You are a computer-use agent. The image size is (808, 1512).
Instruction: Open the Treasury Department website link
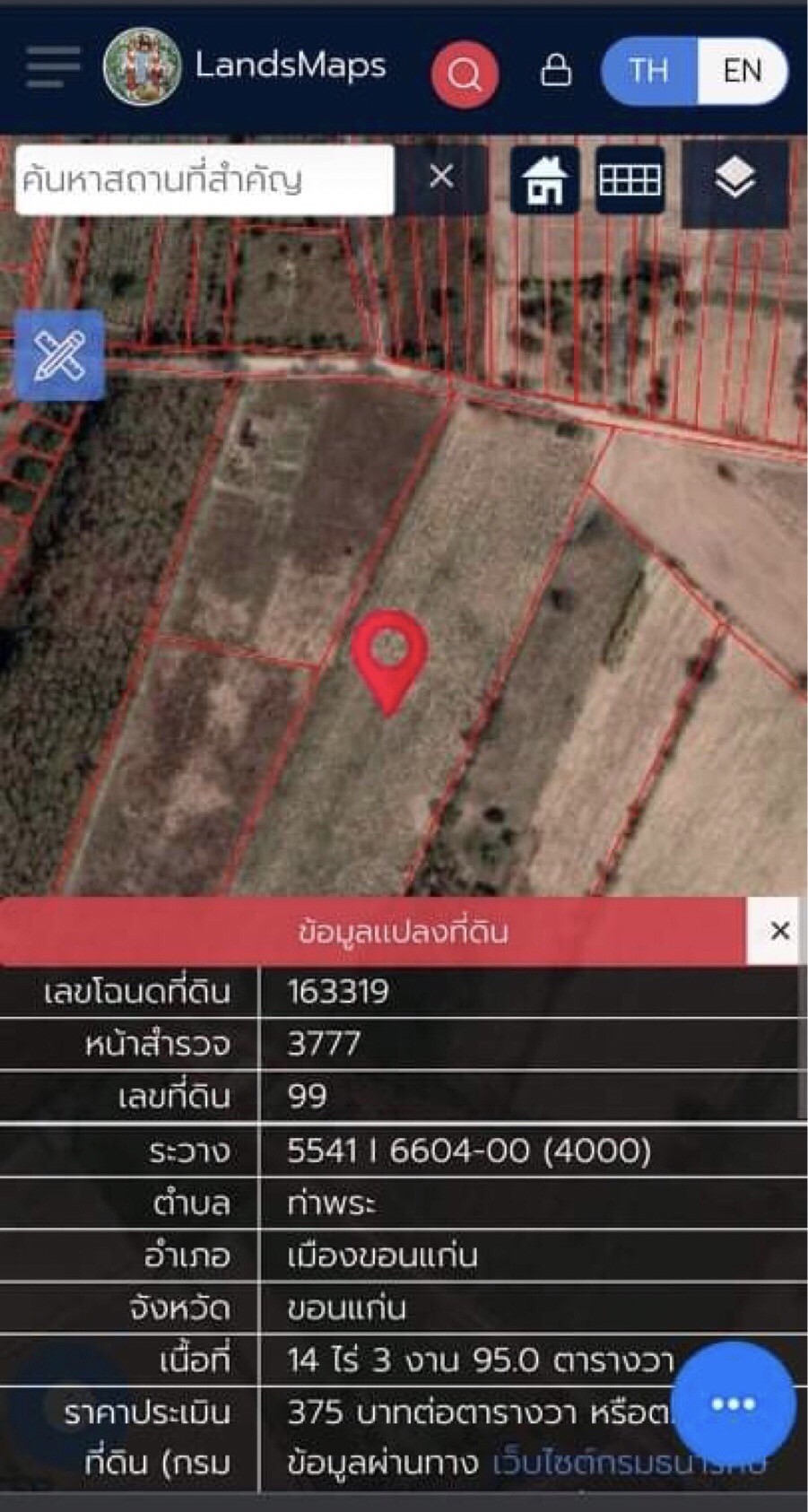pyautogui.click(x=630, y=1463)
